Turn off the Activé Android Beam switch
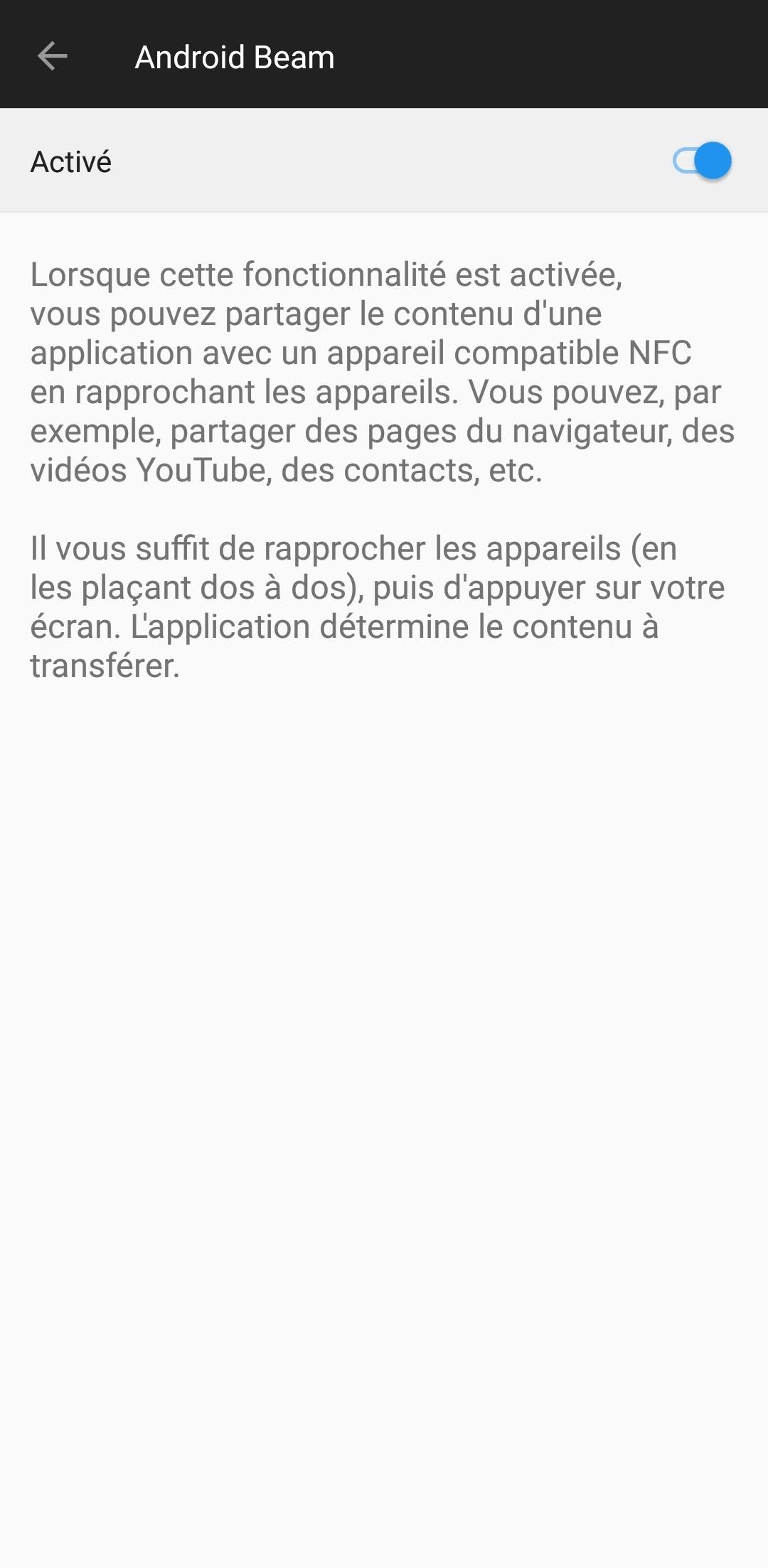Screen dimensions: 768x1568 702,161
